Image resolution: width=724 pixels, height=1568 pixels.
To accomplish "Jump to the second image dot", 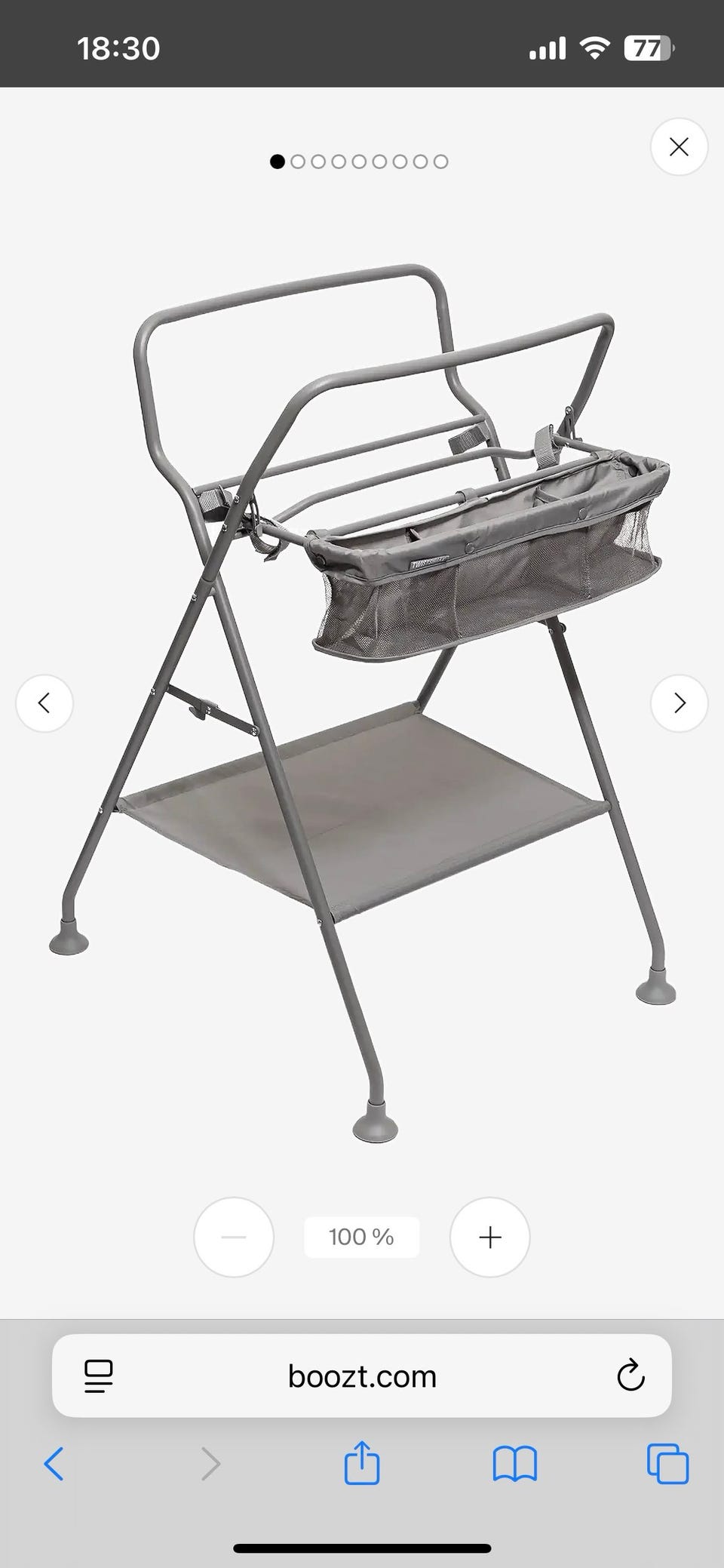I will 298,161.
